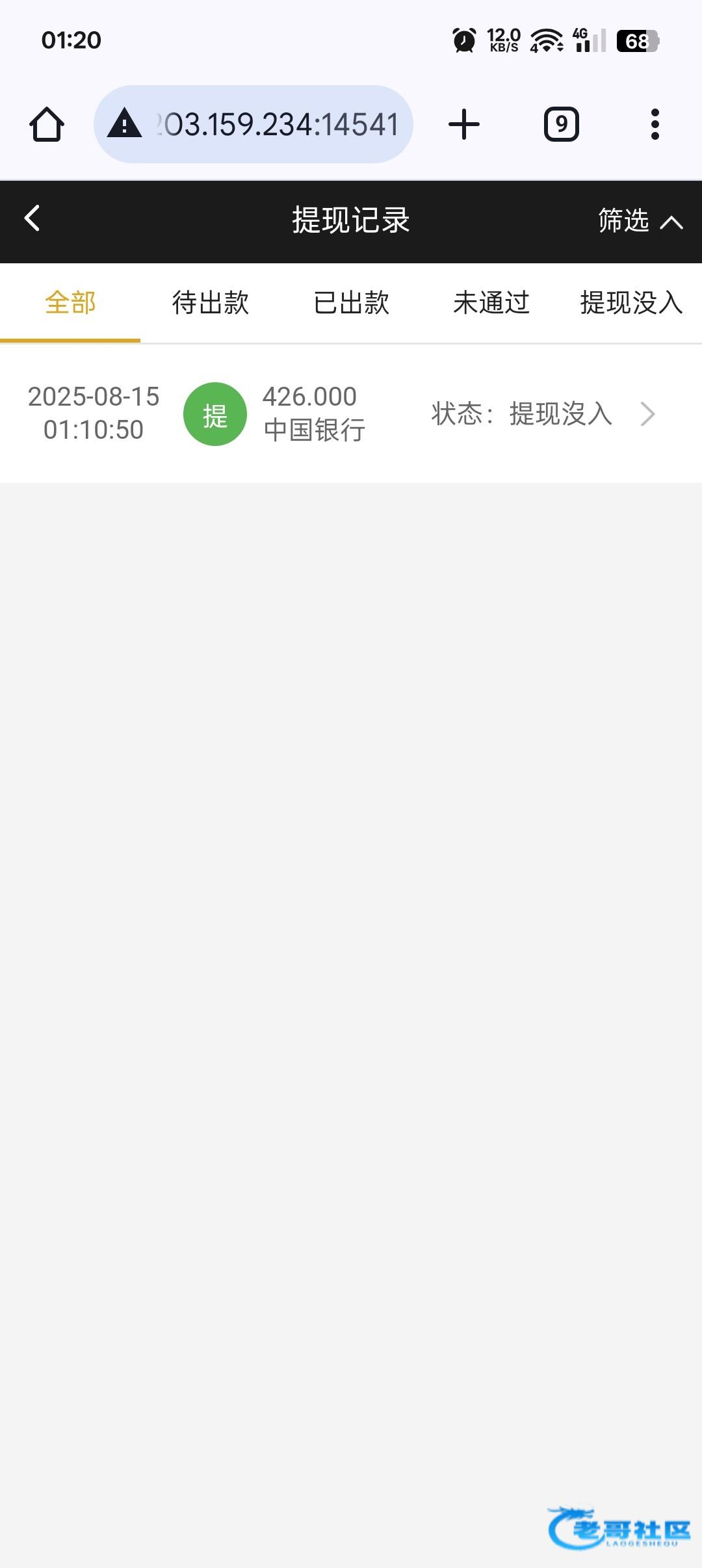
Task: Switch to the 已出款 tab
Action: 351,303
